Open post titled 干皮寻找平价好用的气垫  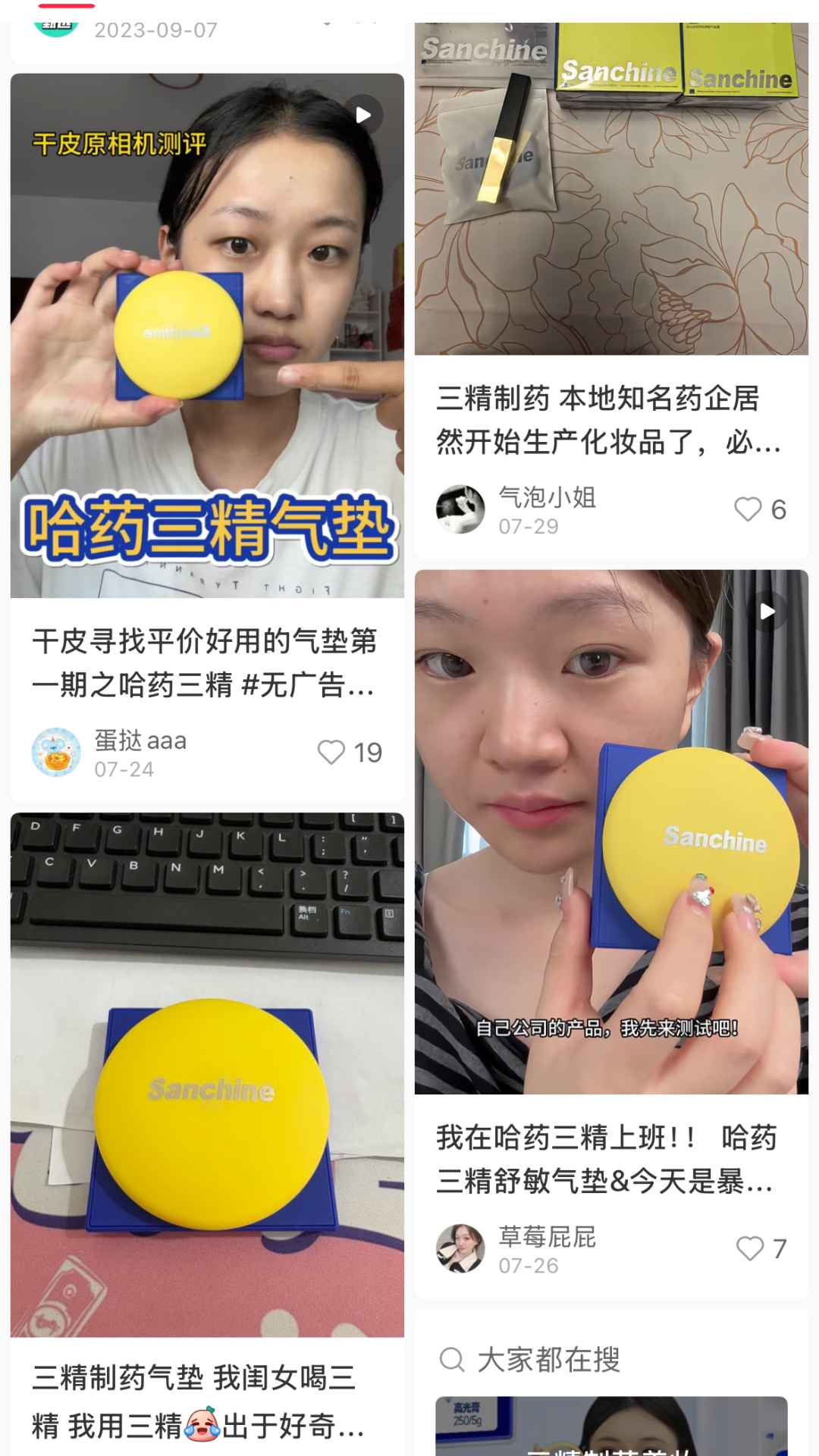[205, 662]
